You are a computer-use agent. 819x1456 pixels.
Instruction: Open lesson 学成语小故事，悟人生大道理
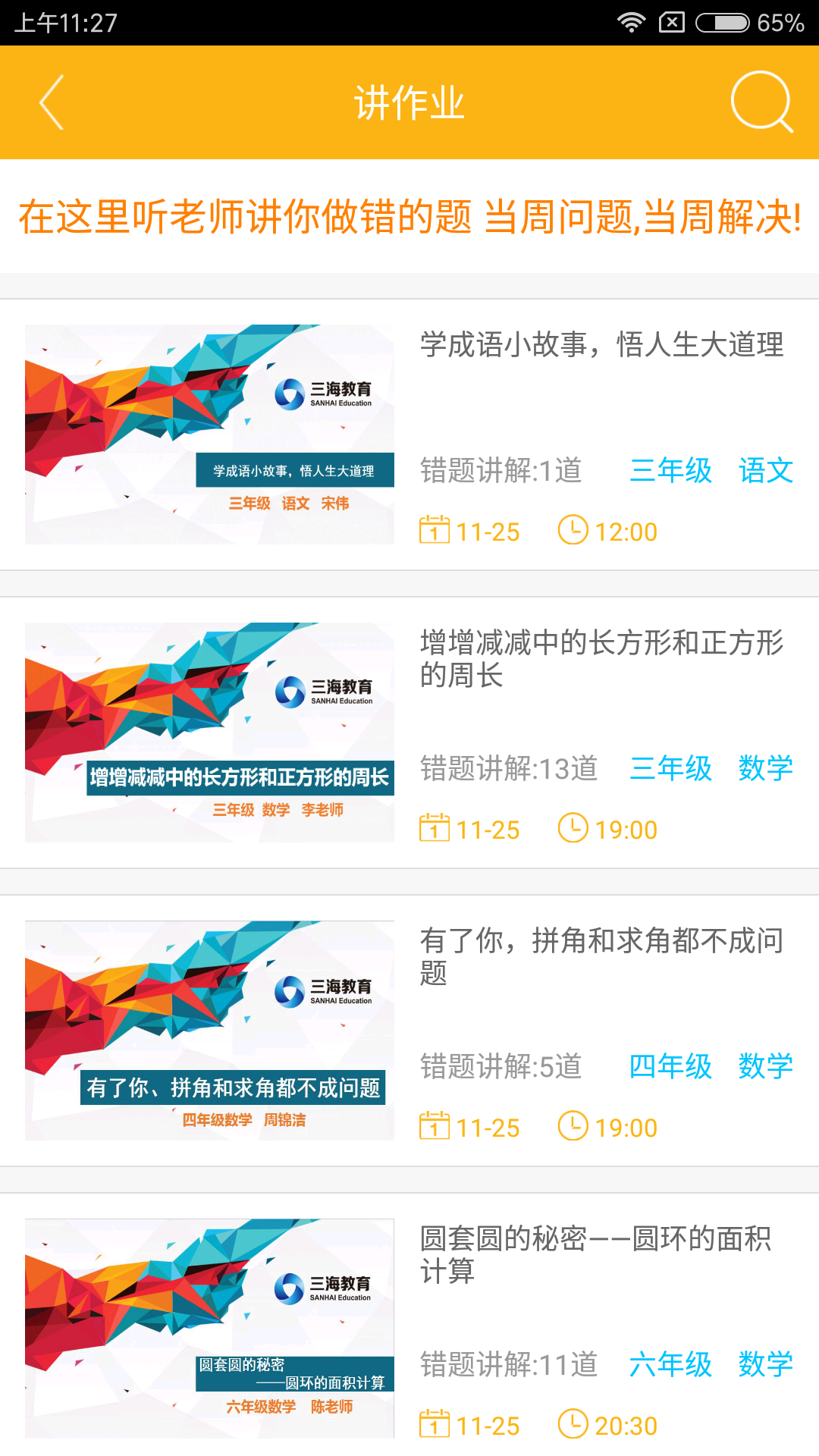point(601,346)
